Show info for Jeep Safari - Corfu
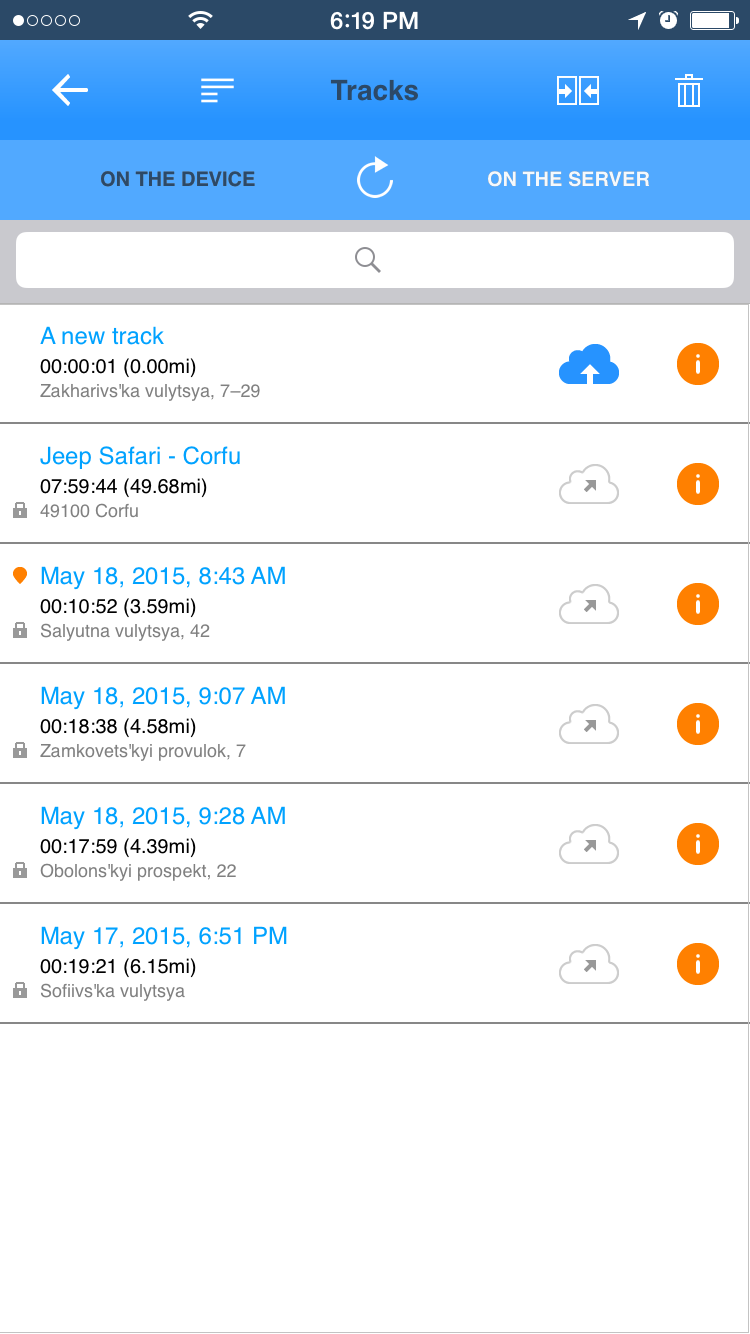Image resolution: width=750 pixels, height=1334 pixels. coord(698,484)
